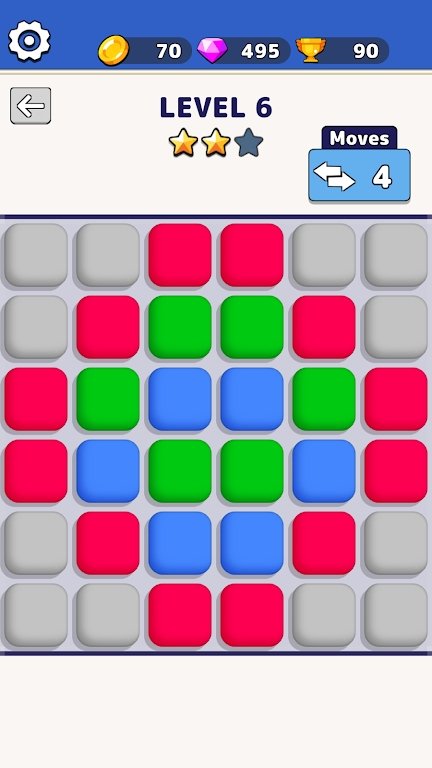The width and height of the screenshot is (432, 768).
Task: Tap the gray tile in the grid's top-left corner
Action: [x=36, y=255]
